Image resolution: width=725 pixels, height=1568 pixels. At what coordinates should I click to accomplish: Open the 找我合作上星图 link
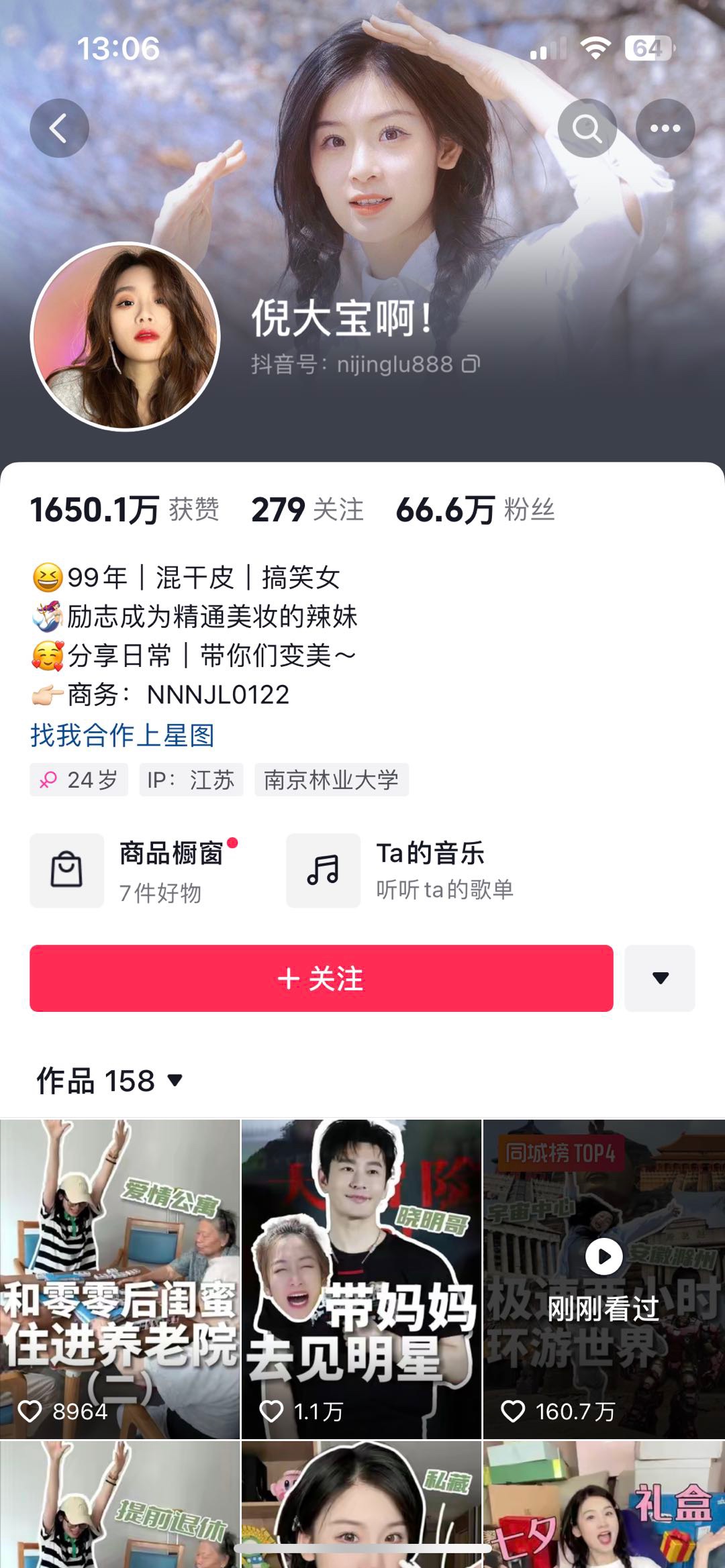[x=122, y=735]
